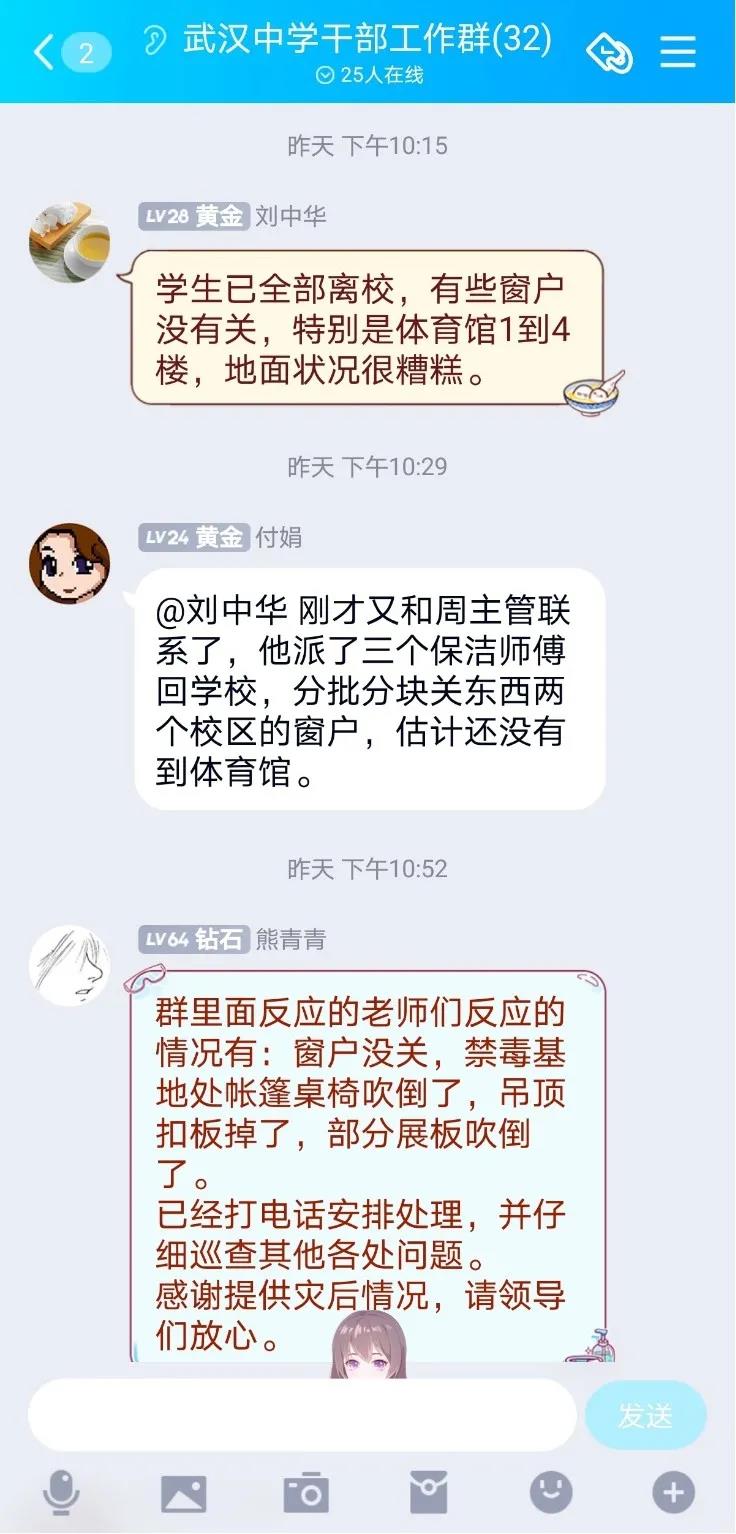Open the red envelope icon
This screenshot has height=1534, width=736.
coord(429,1493)
